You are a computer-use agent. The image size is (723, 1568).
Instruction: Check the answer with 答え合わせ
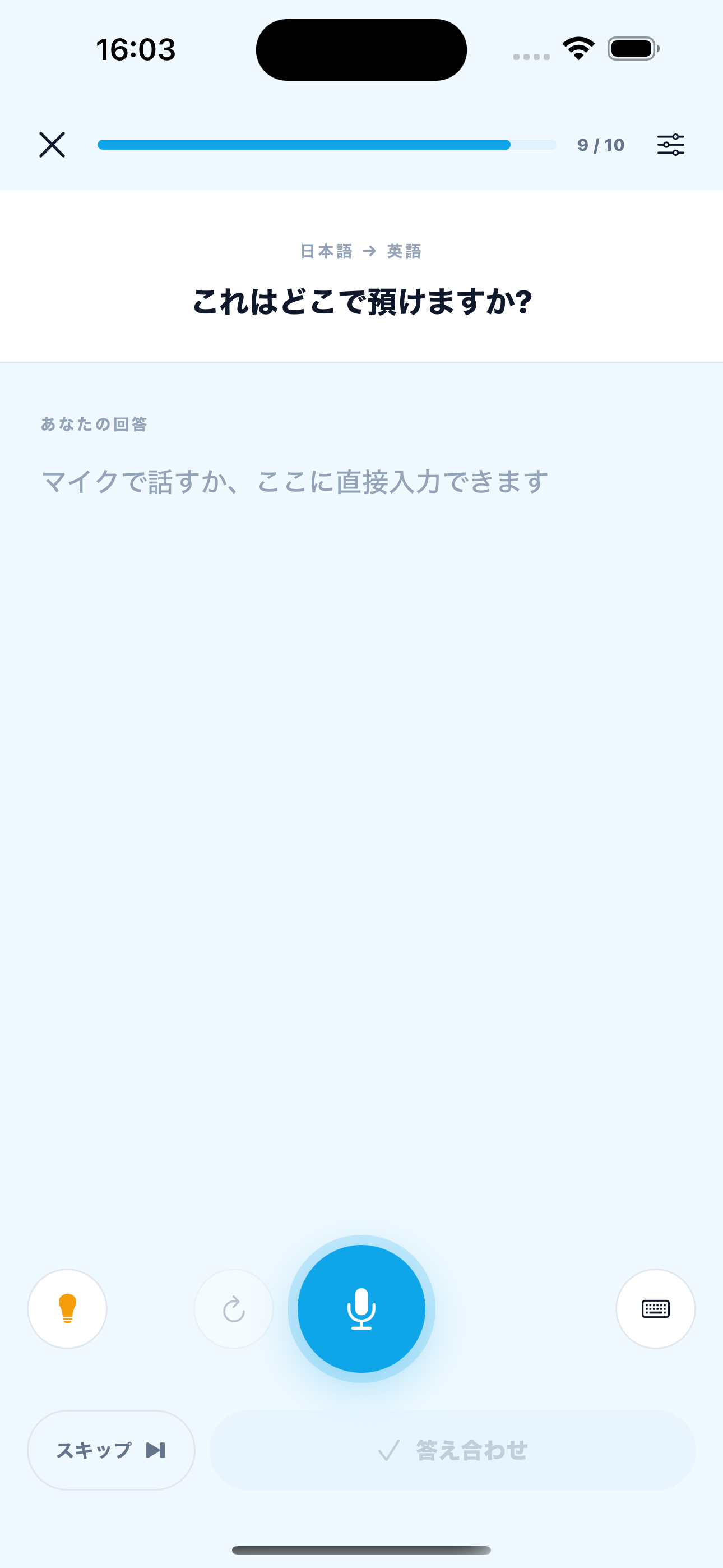coord(452,1450)
